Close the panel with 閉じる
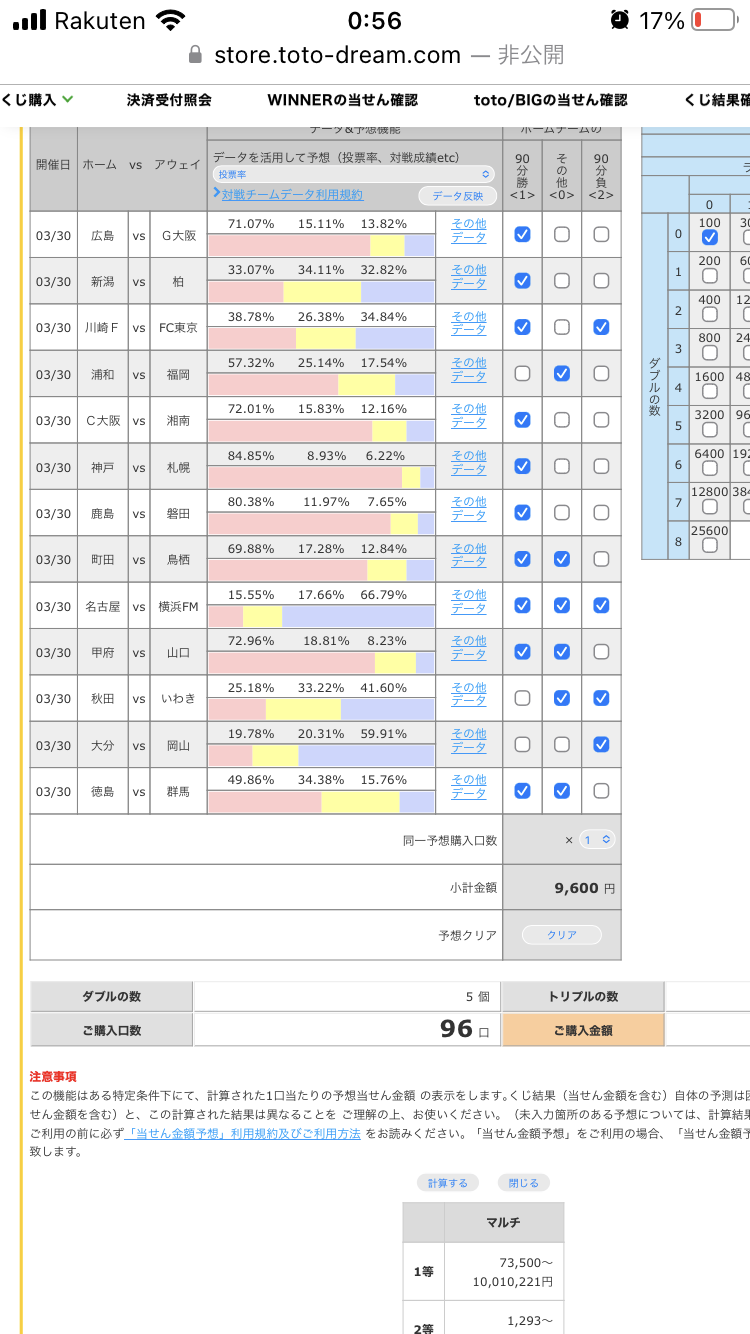Viewport: 750px width, 1334px height. [523, 1183]
